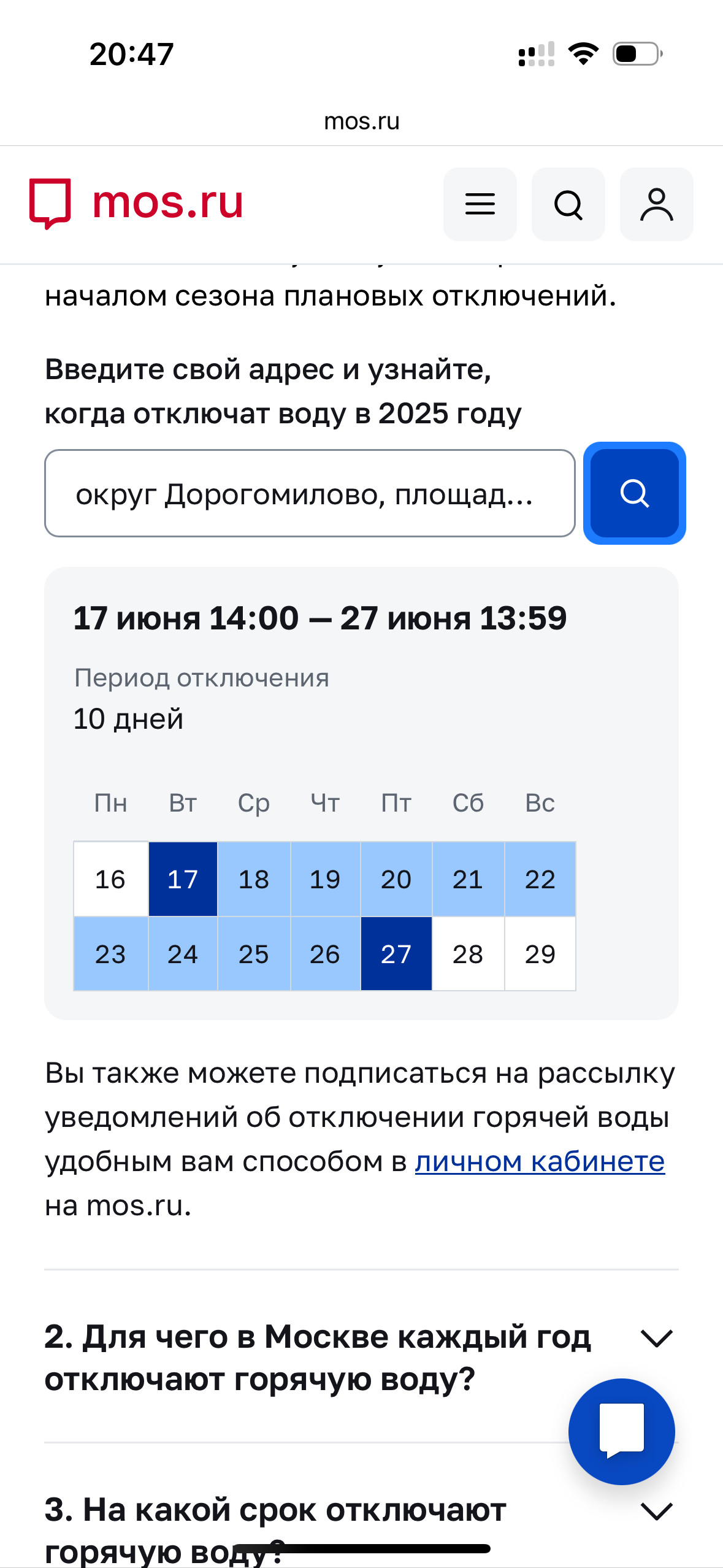Open the hamburger menu

[x=480, y=204]
